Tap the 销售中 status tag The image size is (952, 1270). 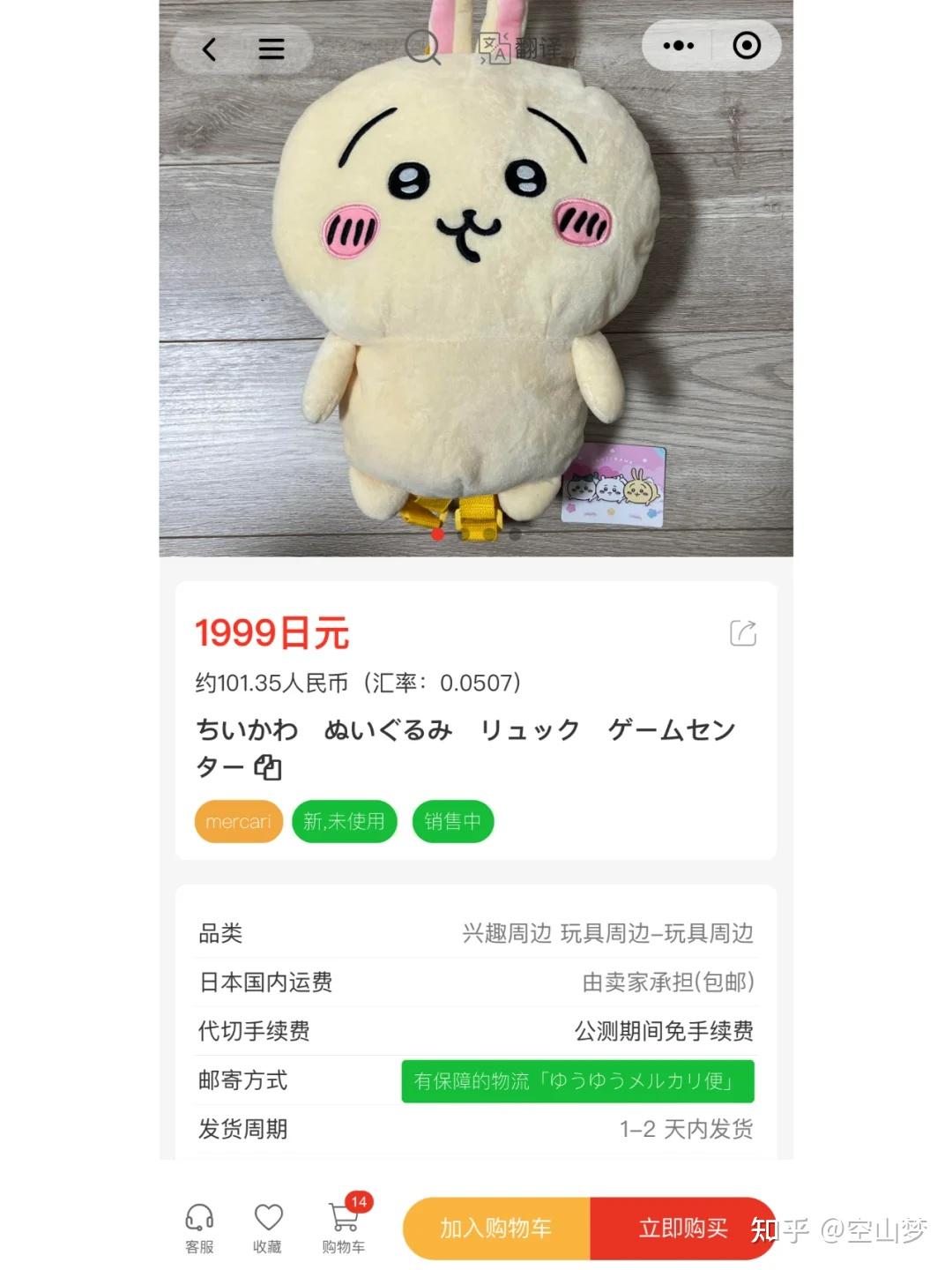pyautogui.click(x=452, y=821)
